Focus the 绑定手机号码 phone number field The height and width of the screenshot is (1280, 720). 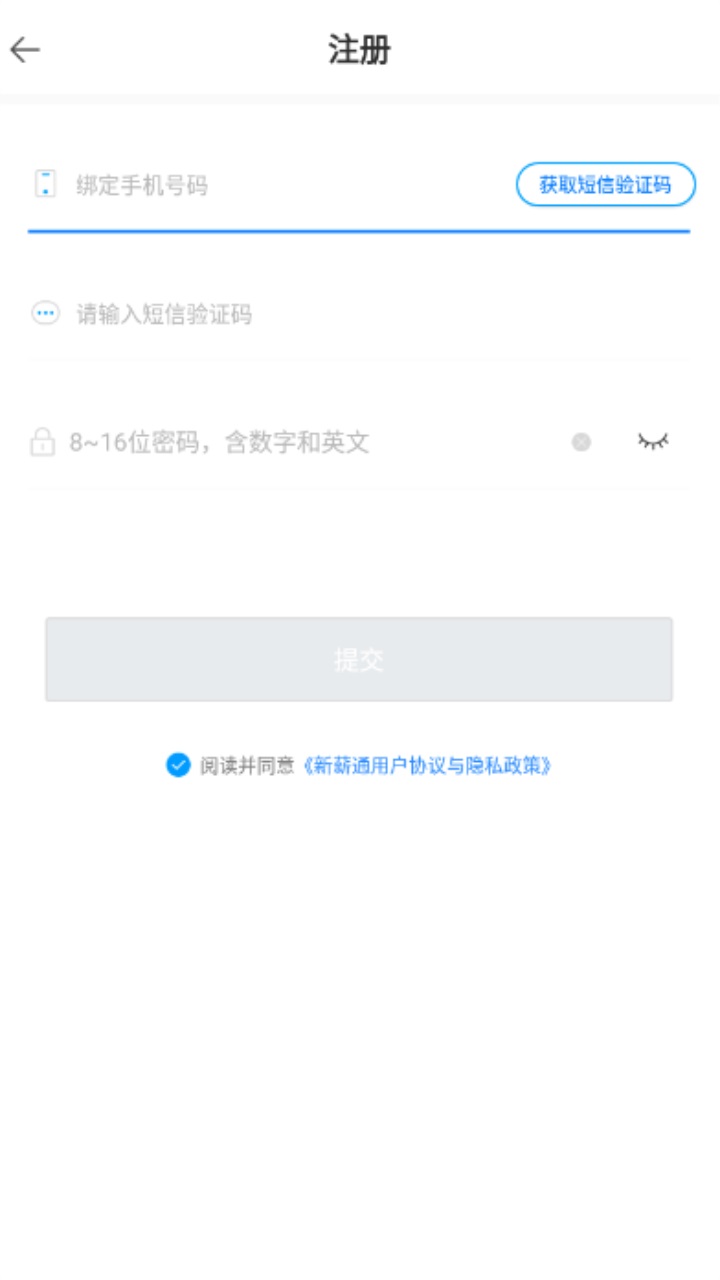[x=290, y=185]
